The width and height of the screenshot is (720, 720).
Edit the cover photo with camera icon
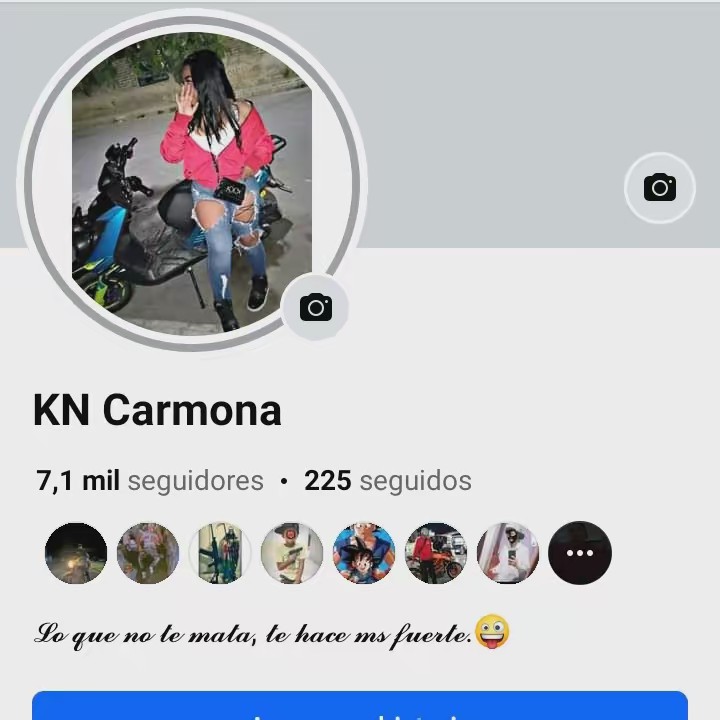[659, 187]
